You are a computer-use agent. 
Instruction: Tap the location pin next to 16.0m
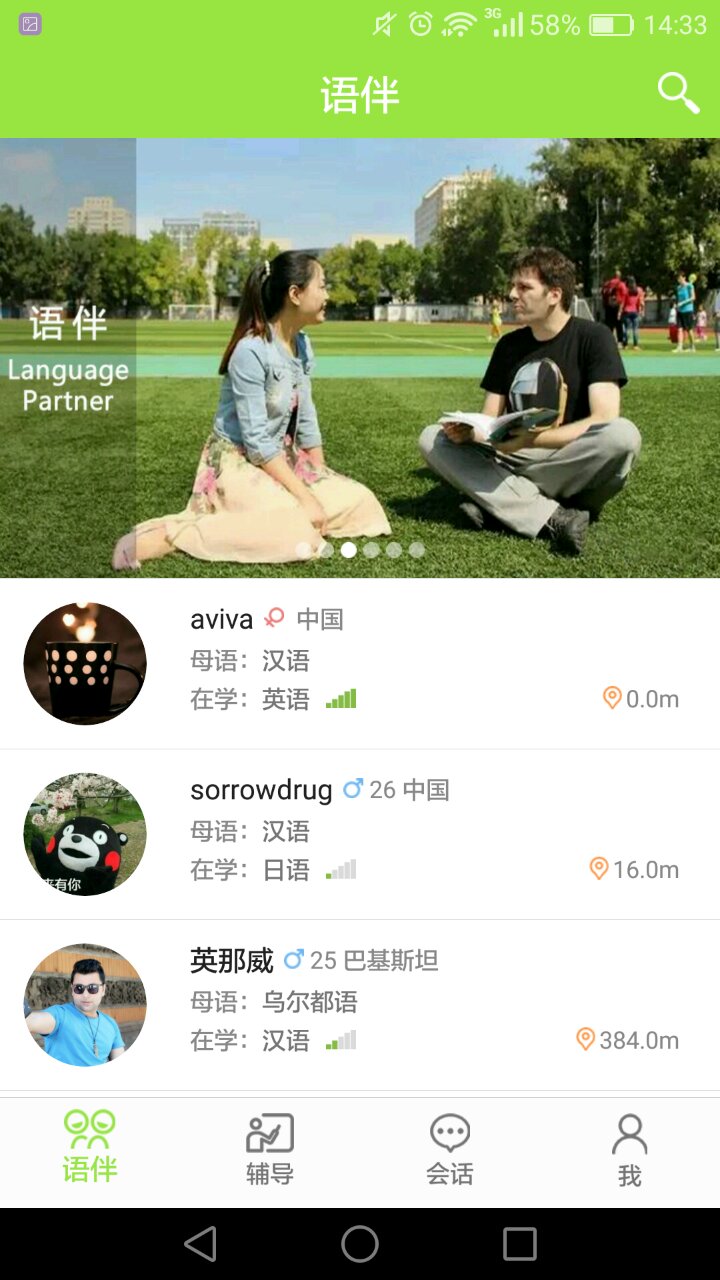coord(600,869)
